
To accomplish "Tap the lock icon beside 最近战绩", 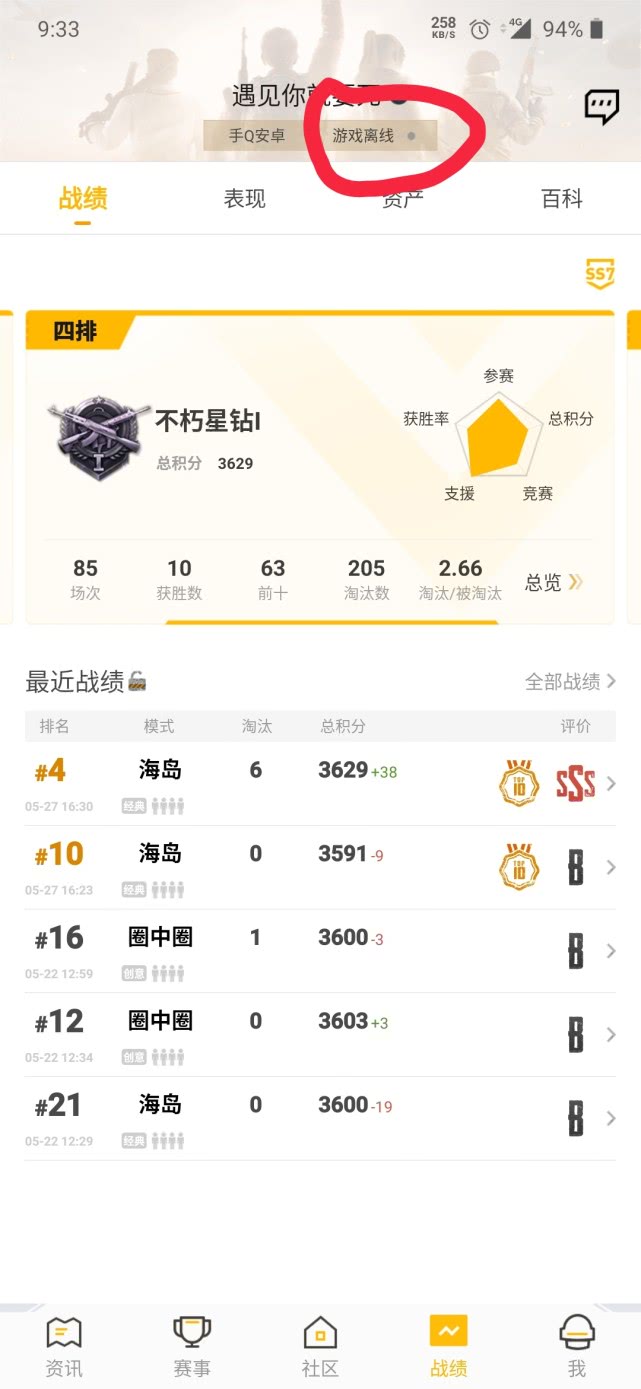I will (x=137, y=682).
